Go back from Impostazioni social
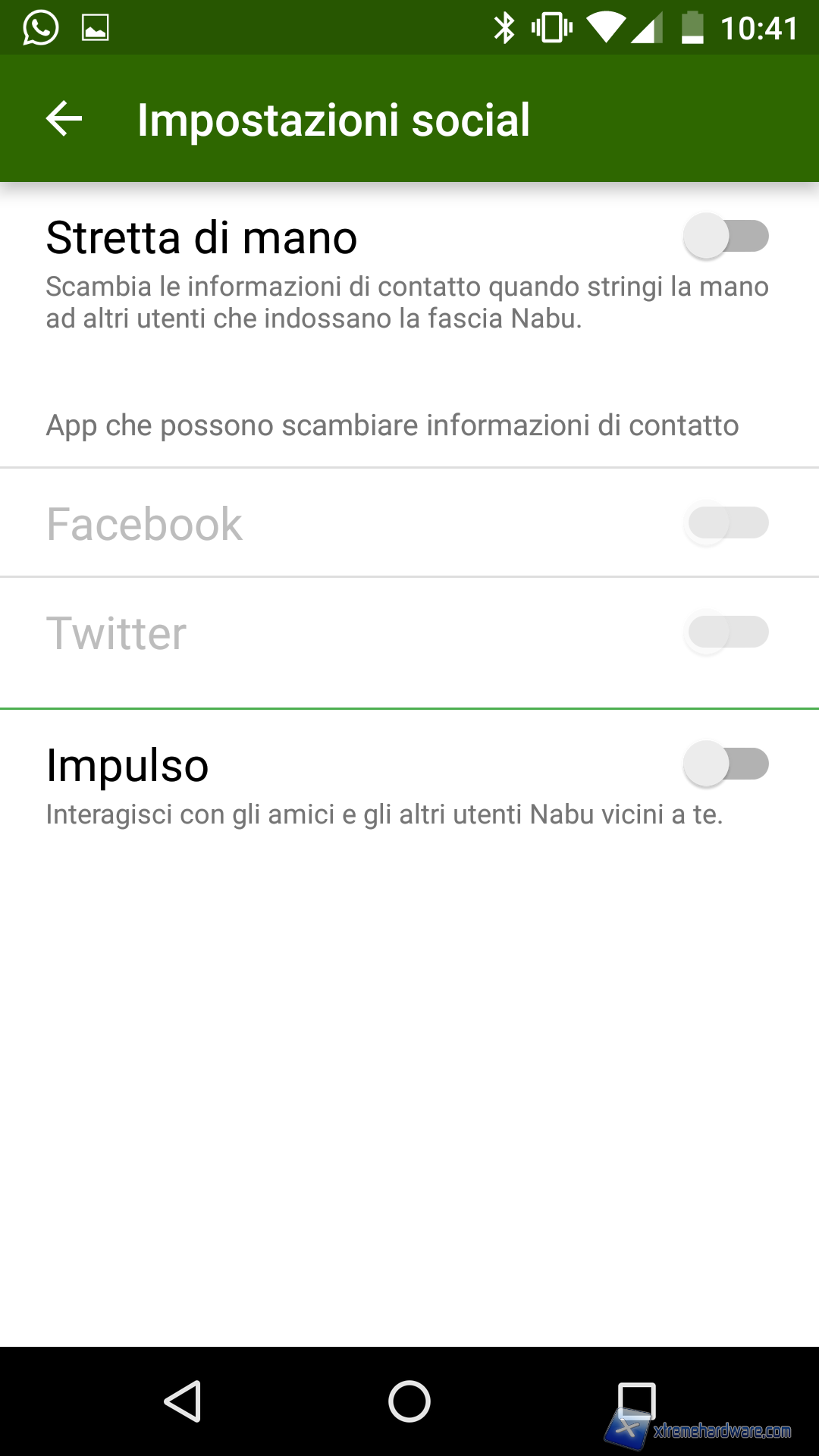 [x=64, y=119]
